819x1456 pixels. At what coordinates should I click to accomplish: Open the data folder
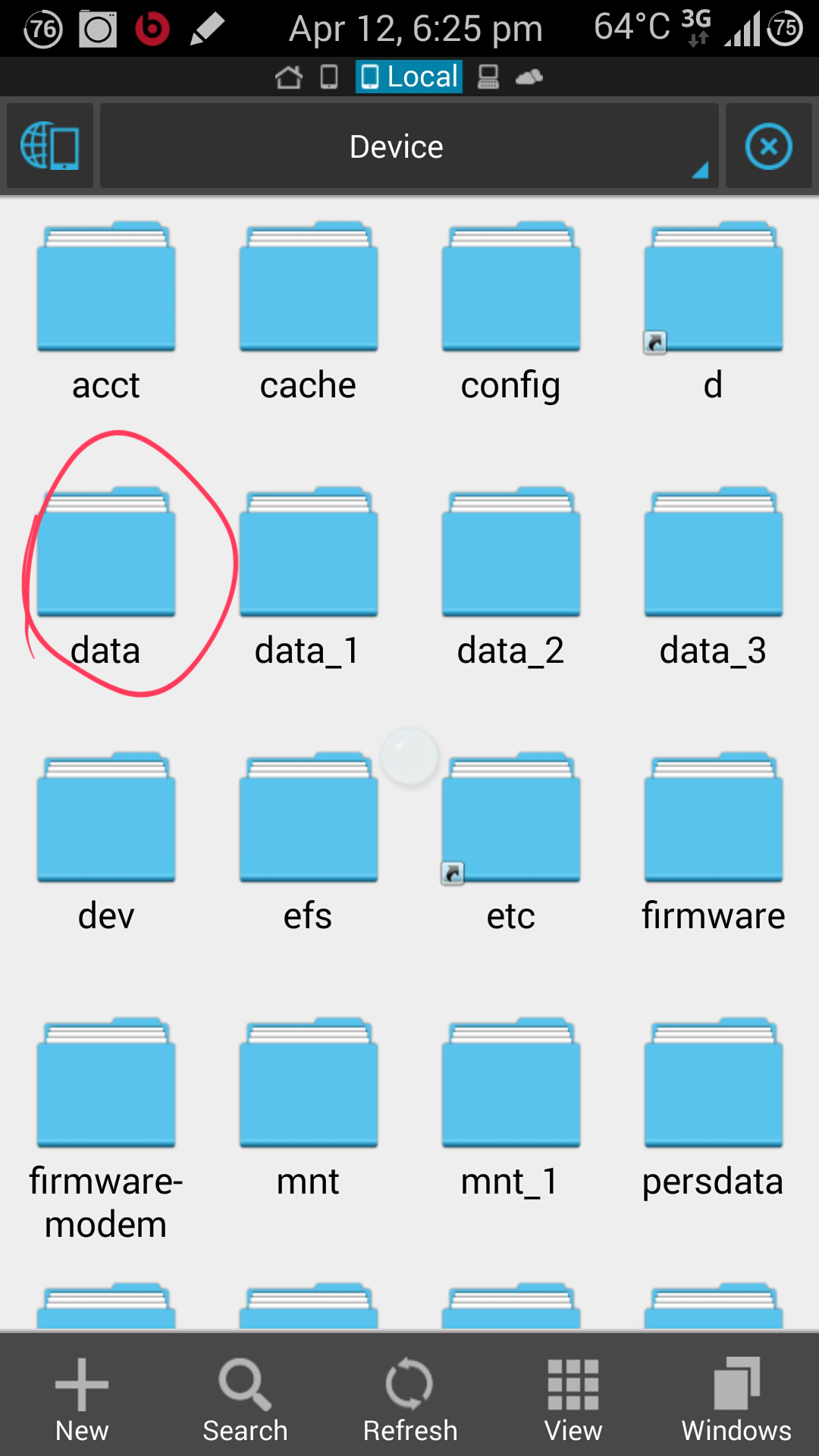[106, 554]
